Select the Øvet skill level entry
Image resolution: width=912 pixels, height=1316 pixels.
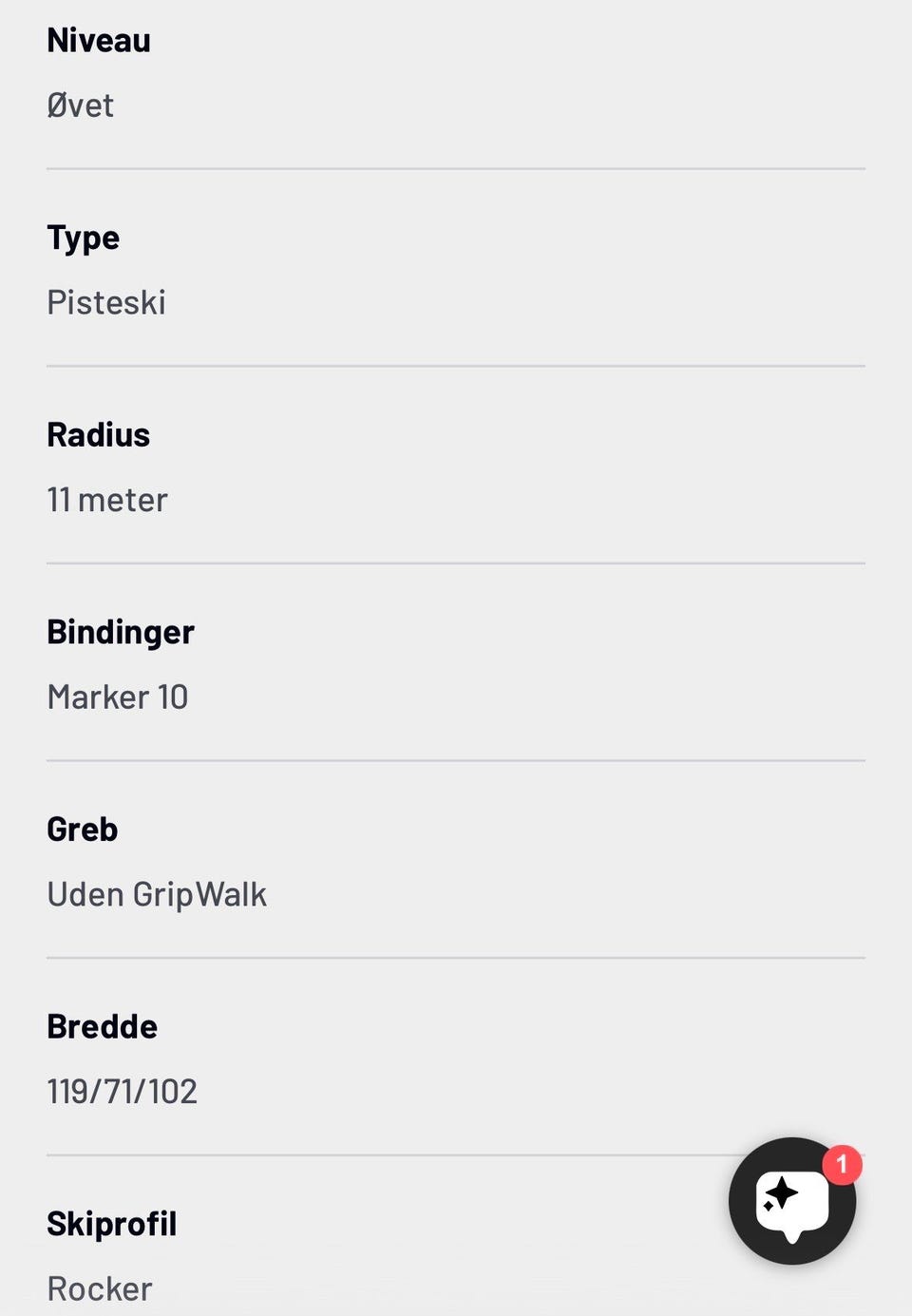[x=81, y=105]
